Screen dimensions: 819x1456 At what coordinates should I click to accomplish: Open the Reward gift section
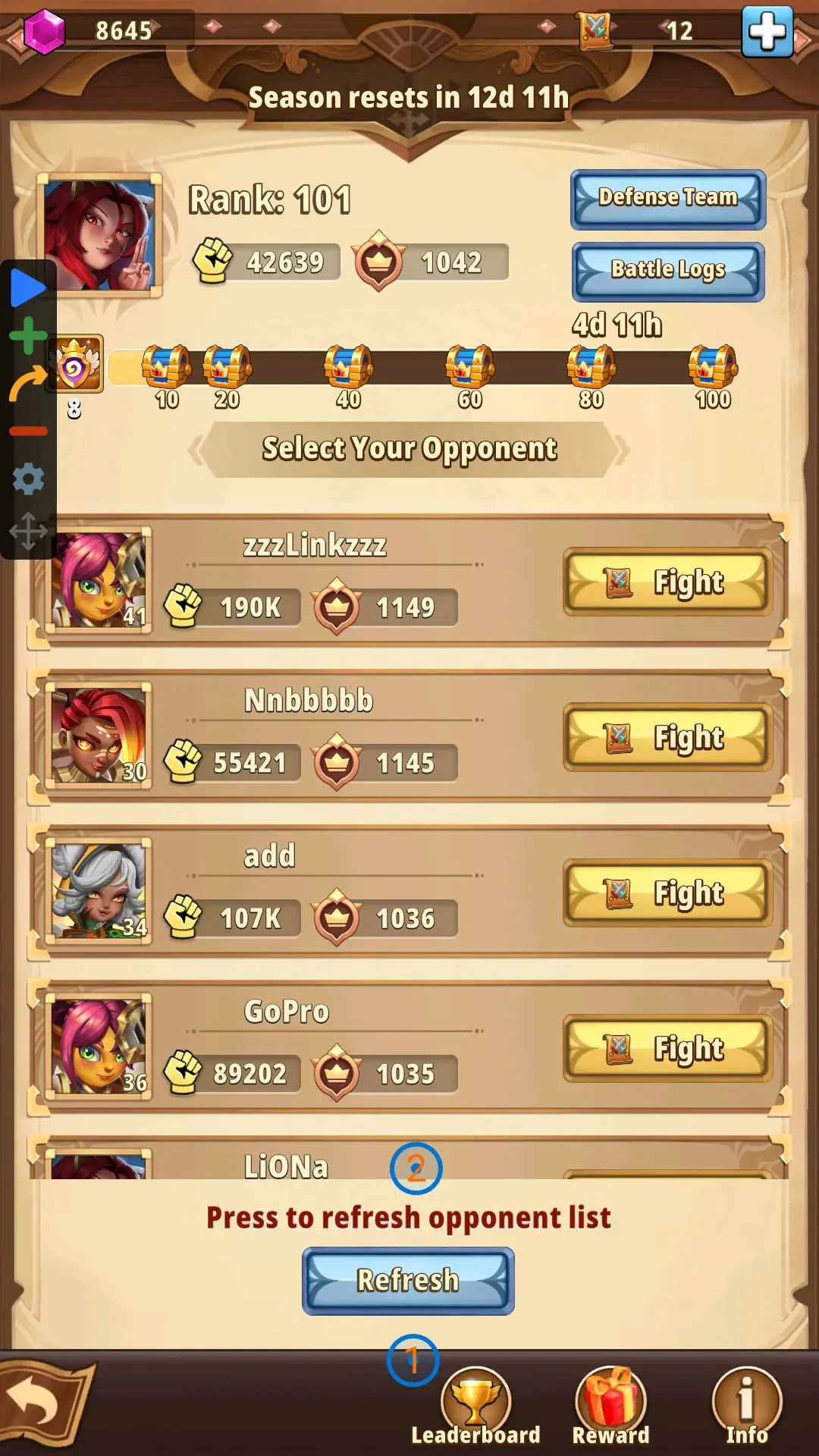[610, 1407]
